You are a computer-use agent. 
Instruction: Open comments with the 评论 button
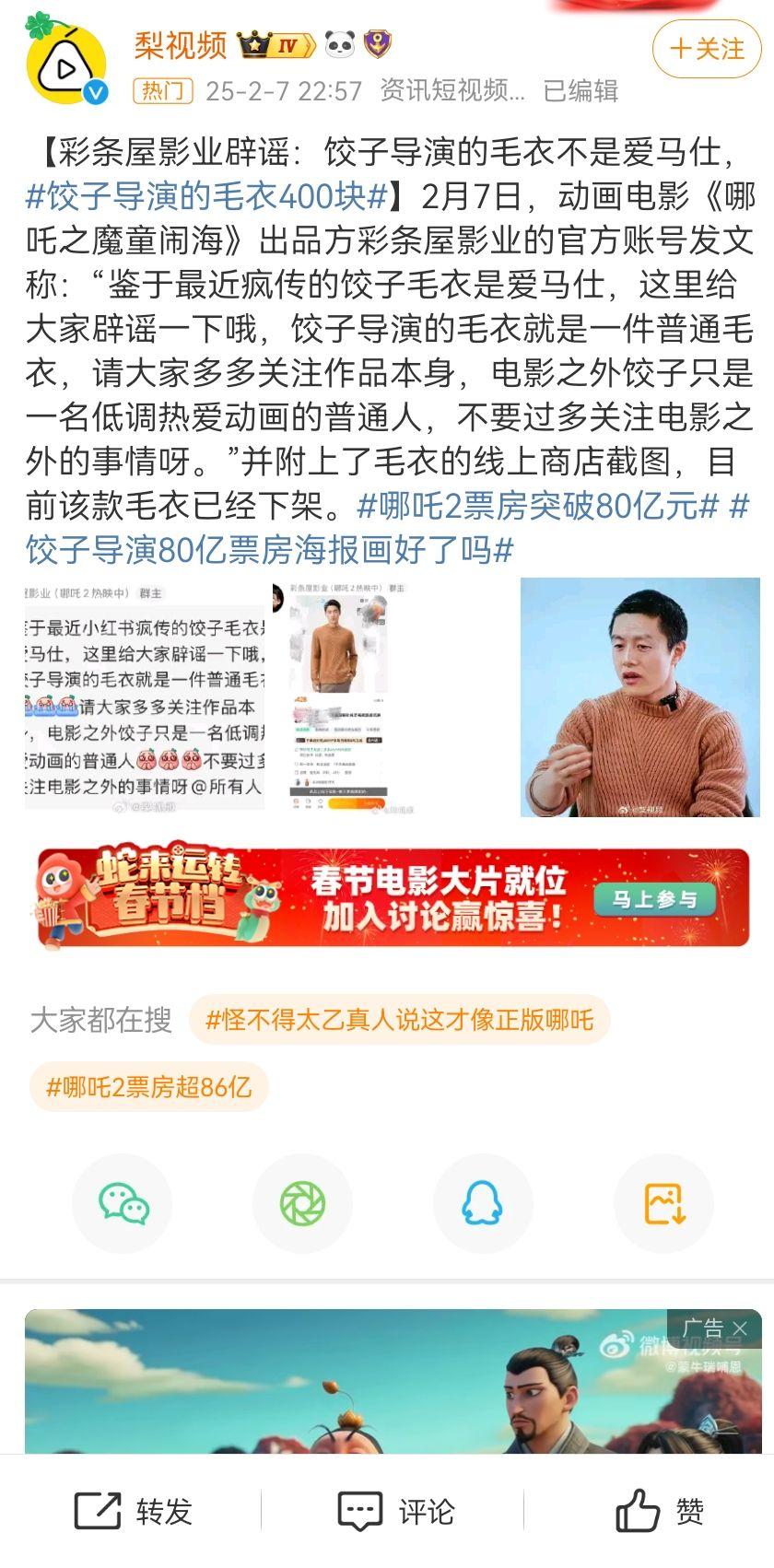(396, 1512)
